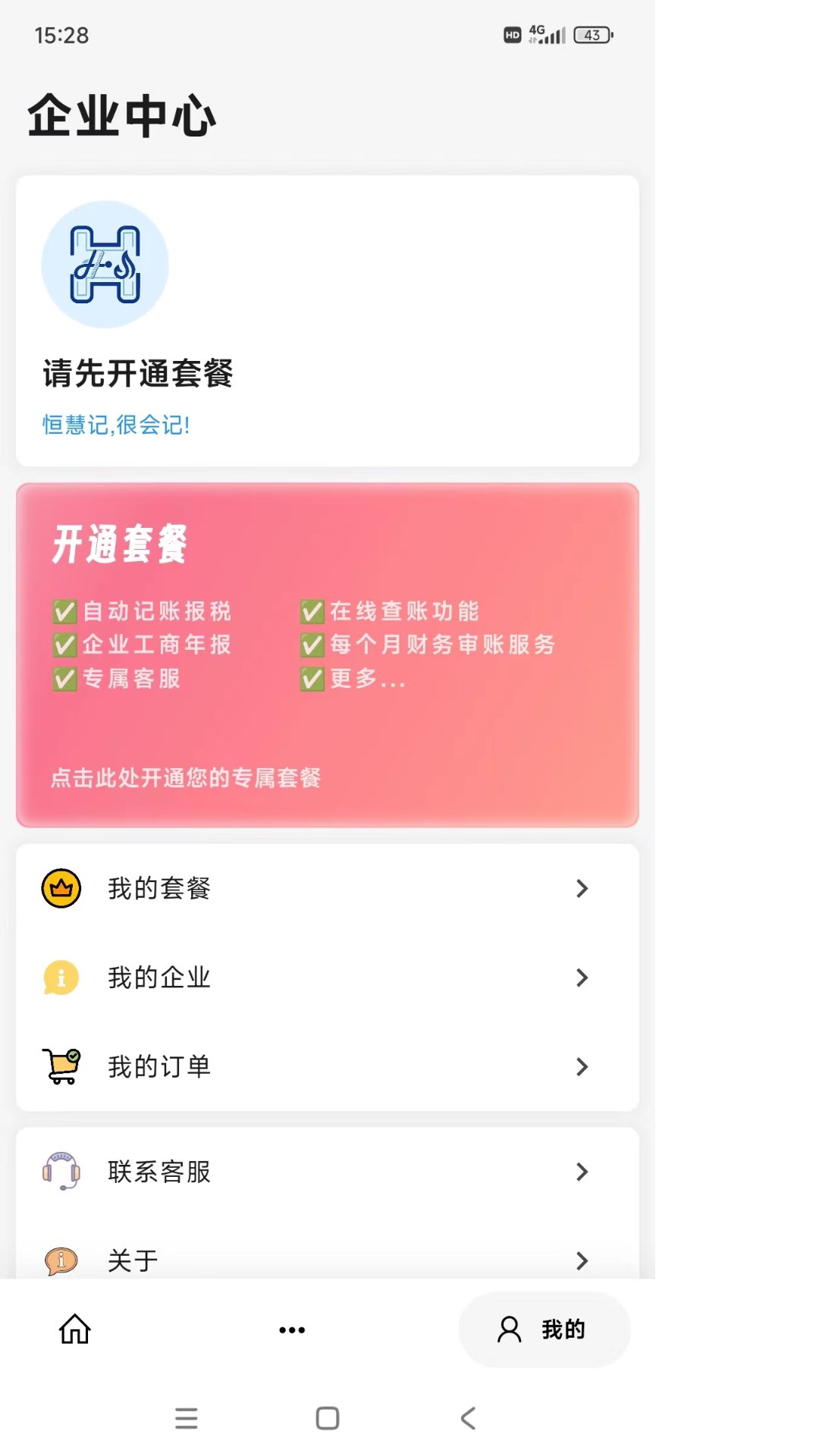Open 我的订单 row
The height and width of the screenshot is (1456, 819).
(x=327, y=1067)
